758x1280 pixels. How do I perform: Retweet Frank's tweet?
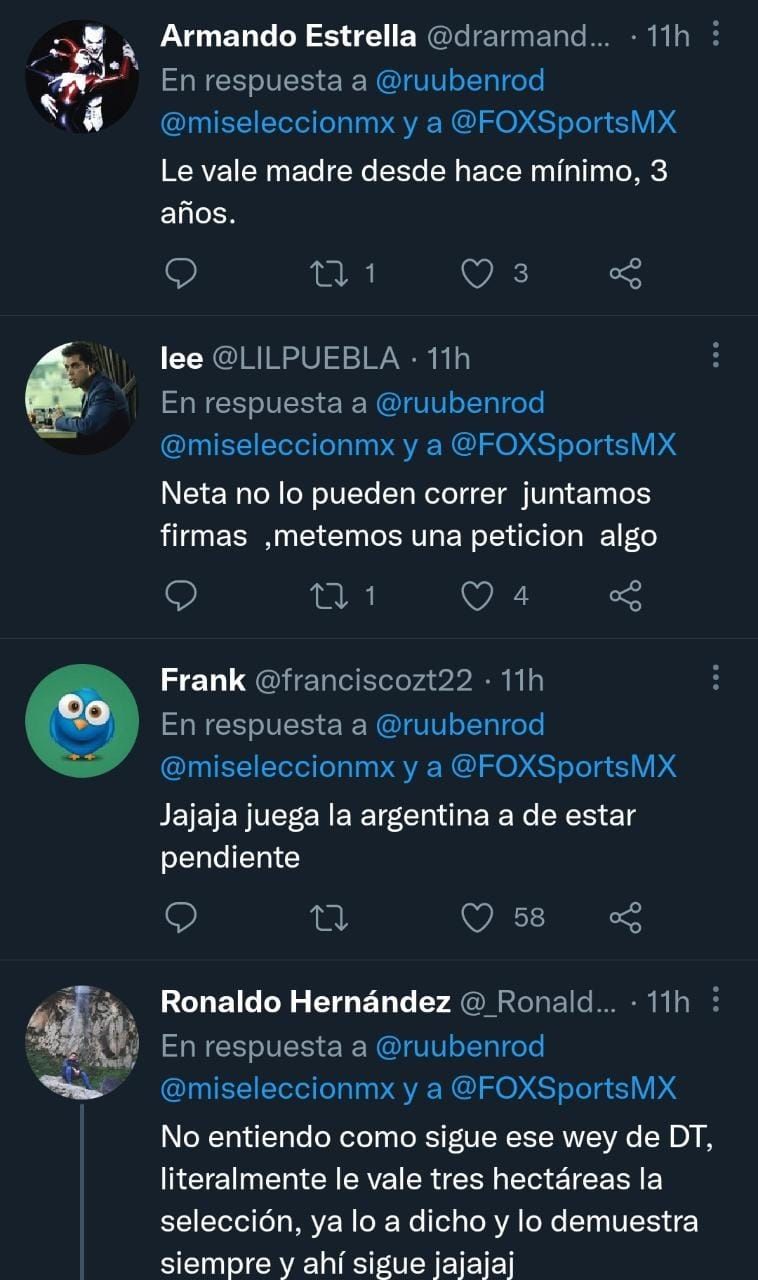coord(326,917)
